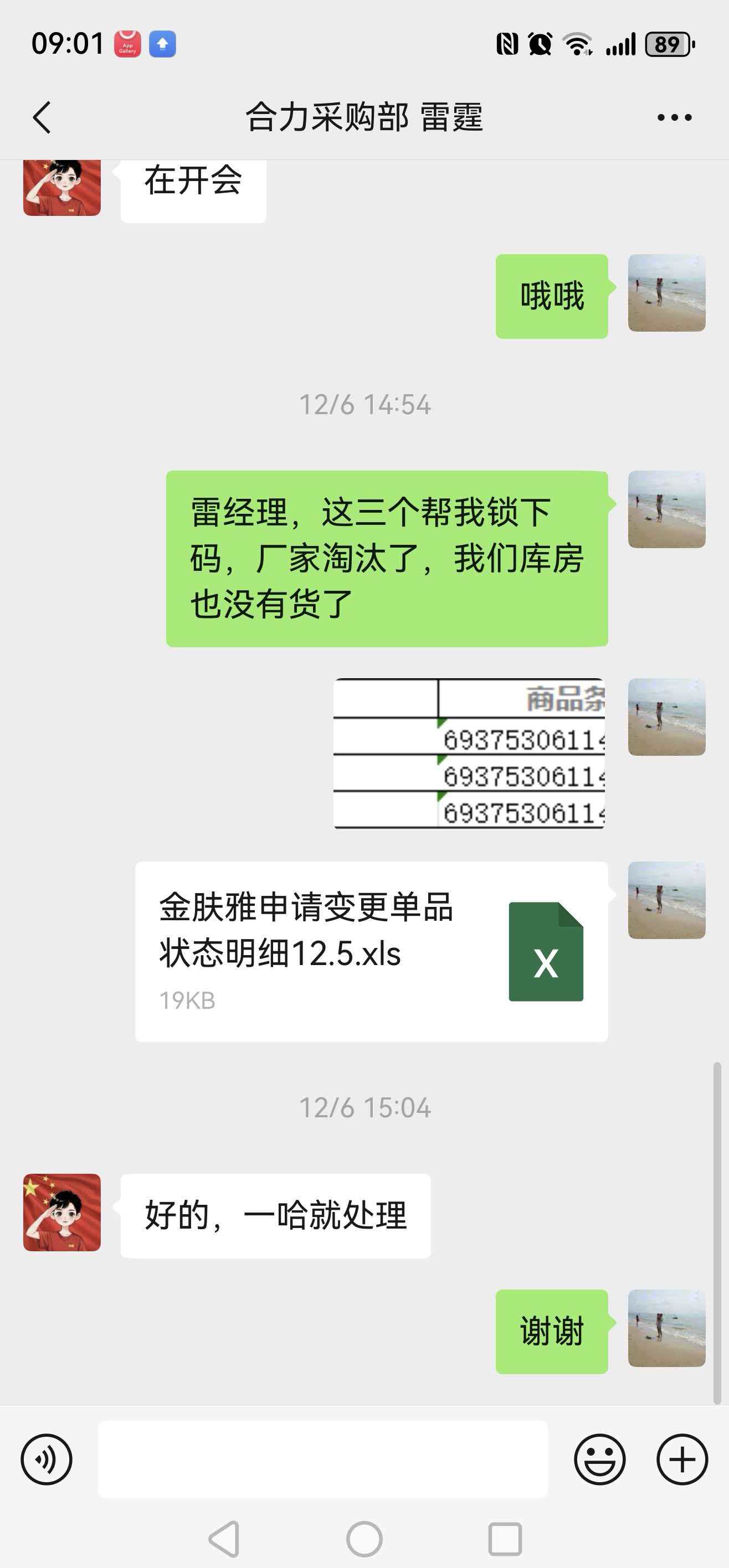
Task: Open the contact's avatar beside 好的，一哈就处理
Action: (62, 1212)
